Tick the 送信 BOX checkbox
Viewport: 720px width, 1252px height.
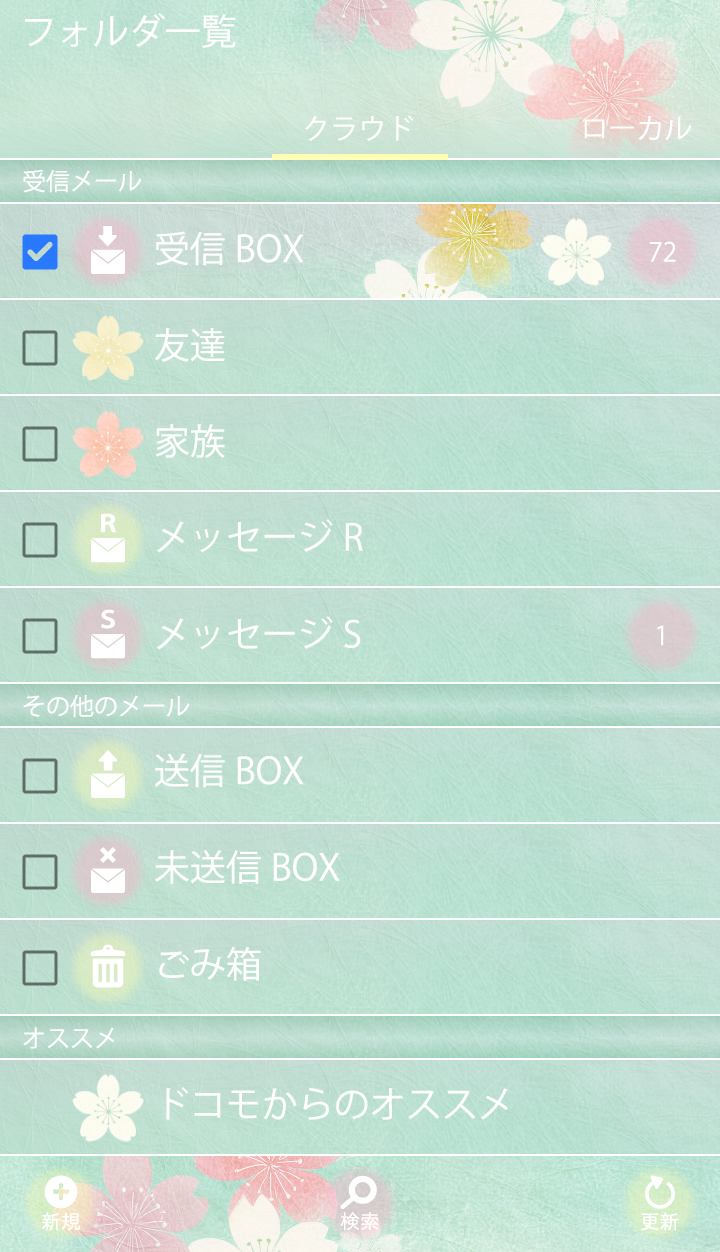tap(40, 776)
